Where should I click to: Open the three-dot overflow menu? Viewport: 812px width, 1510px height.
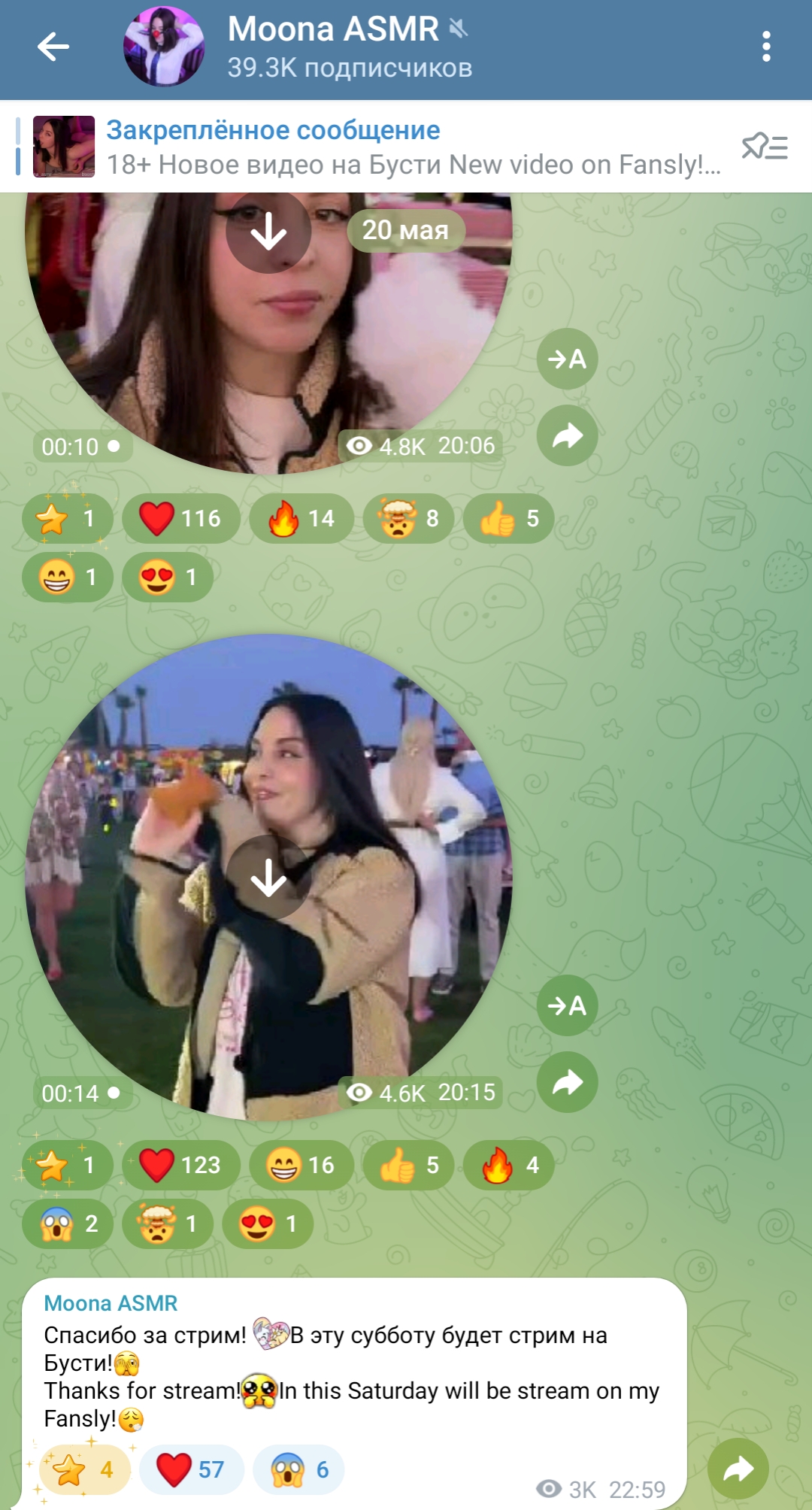(766, 47)
